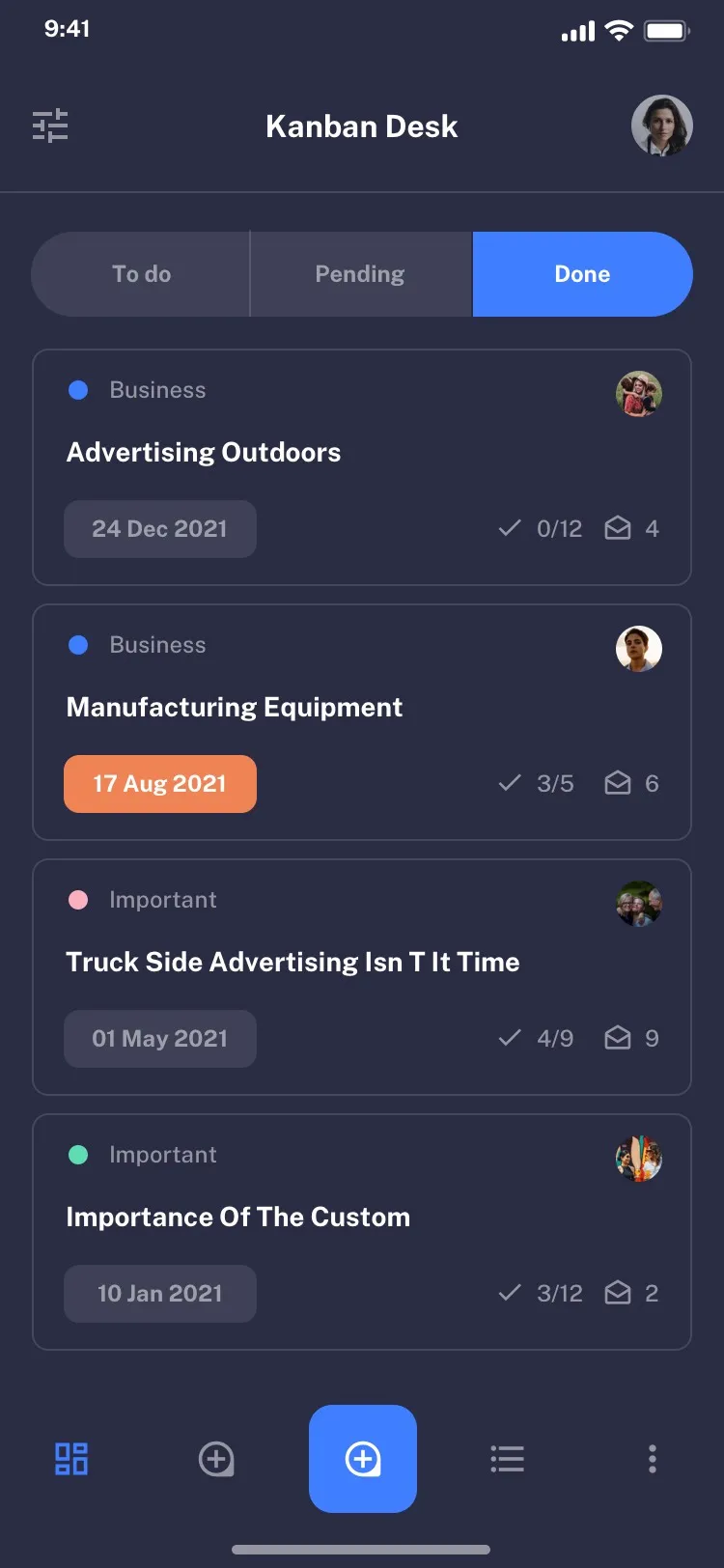Select the Done tab
724x1568 pixels.
point(582,274)
